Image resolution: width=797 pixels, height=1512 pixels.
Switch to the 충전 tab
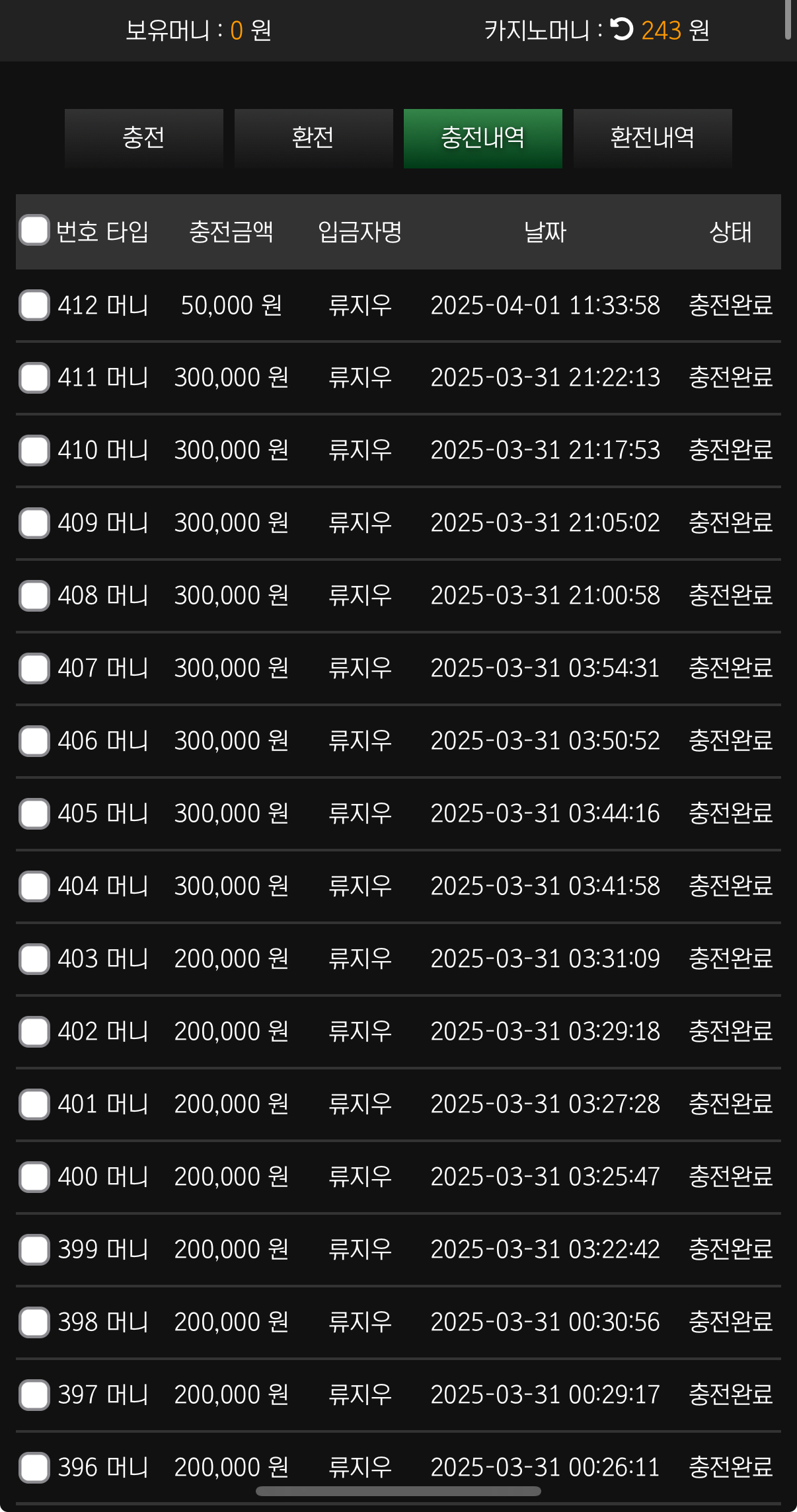tap(144, 138)
